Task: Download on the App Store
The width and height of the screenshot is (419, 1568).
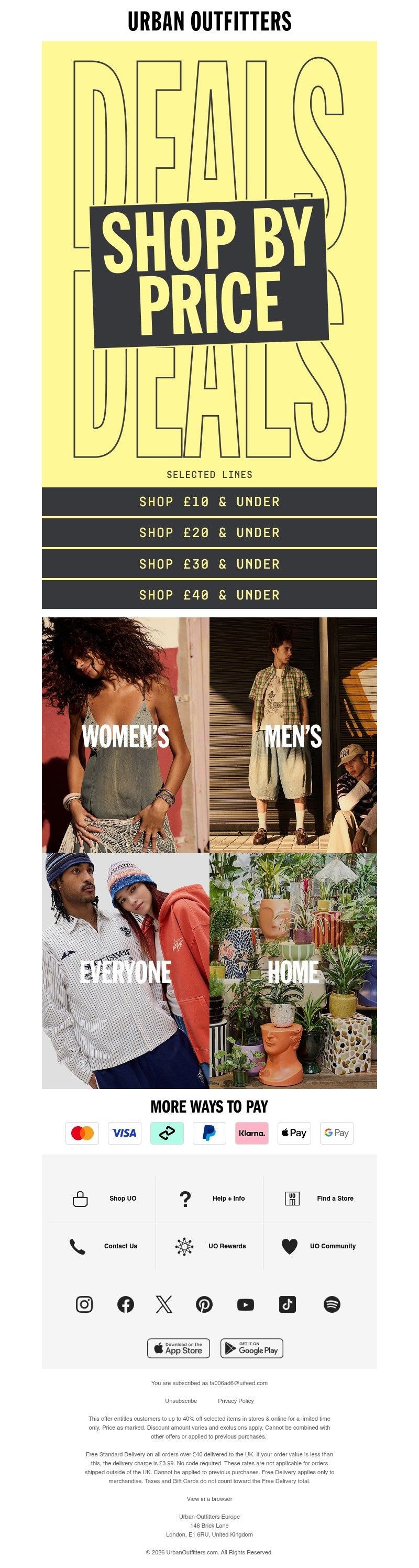Action: [178, 1348]
